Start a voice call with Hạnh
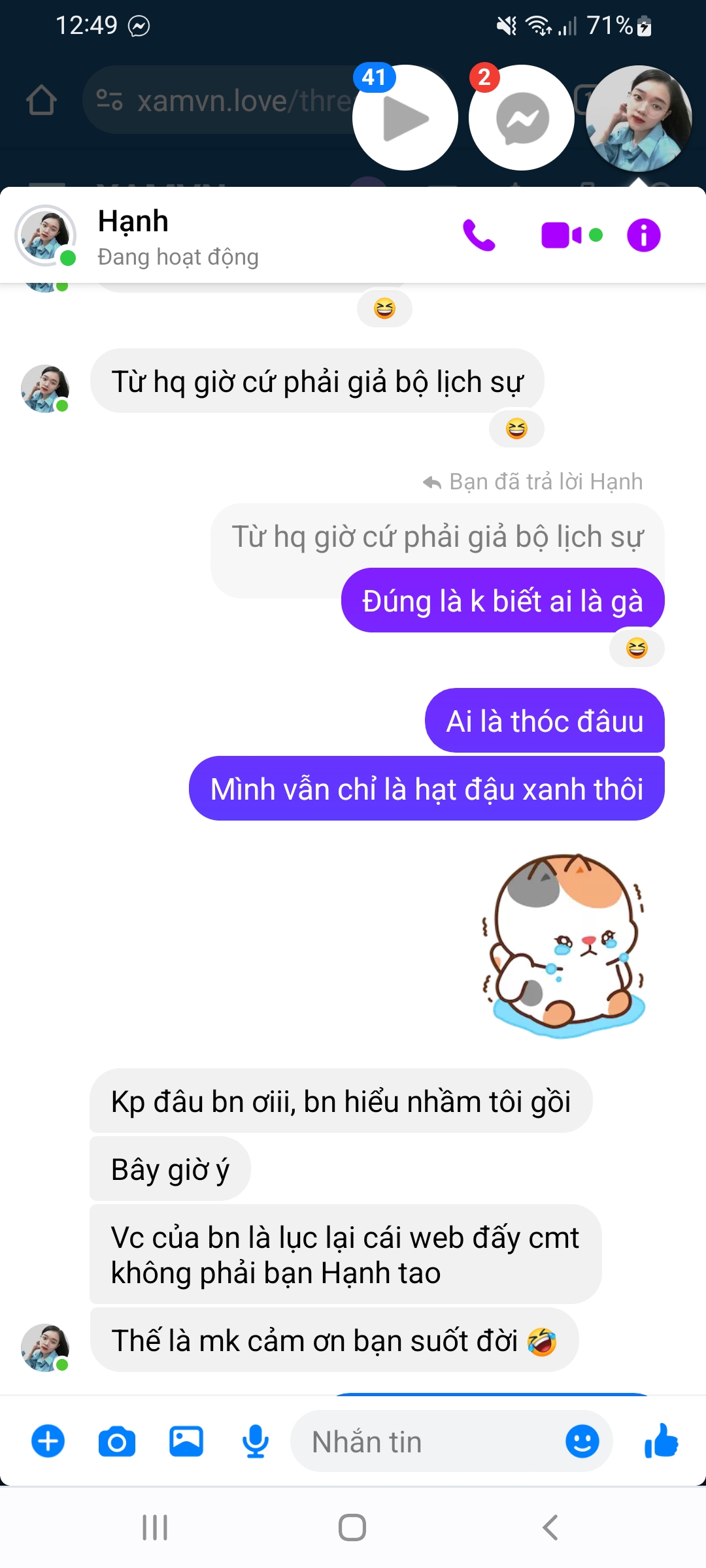706x1568 pixels. click(479, 235)
